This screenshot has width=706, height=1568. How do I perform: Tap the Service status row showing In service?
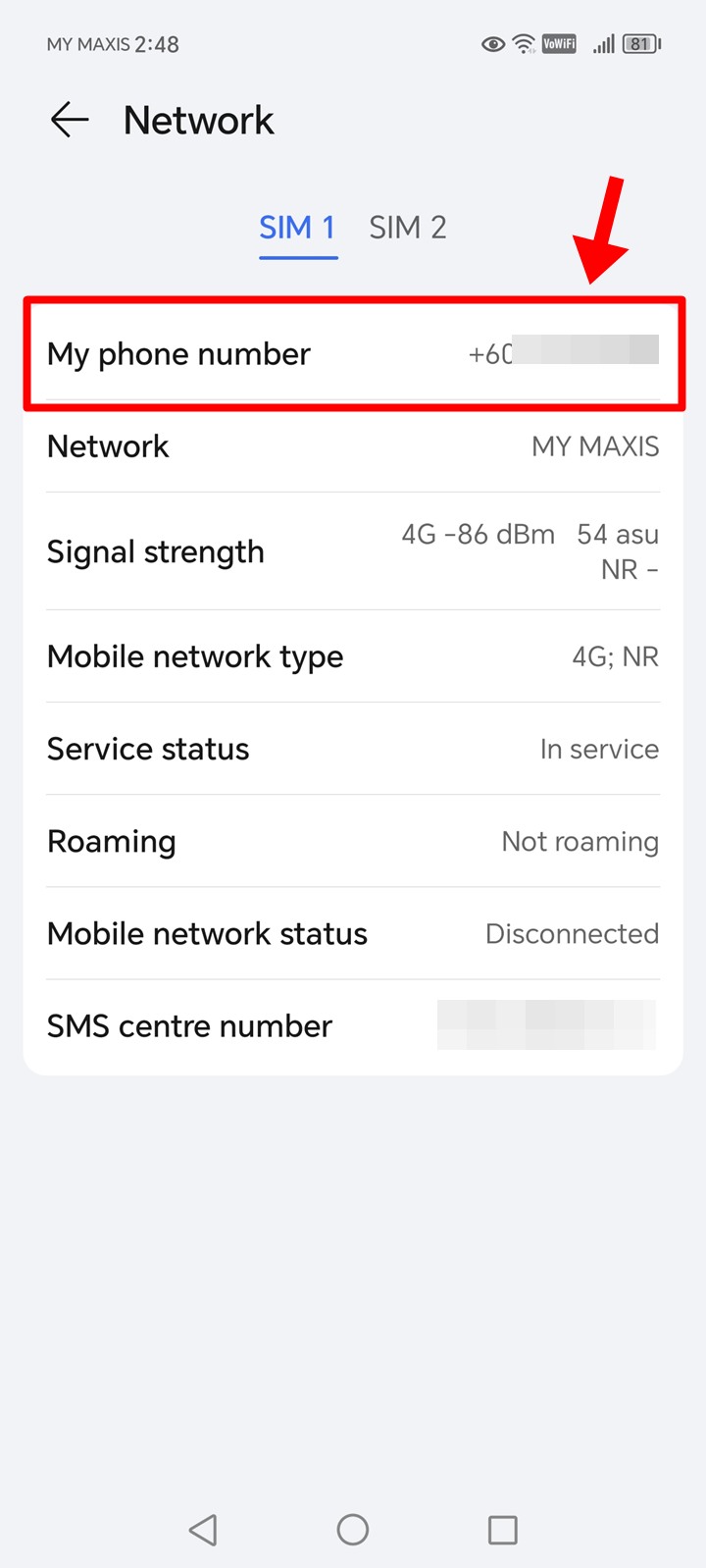click(353, 749)
